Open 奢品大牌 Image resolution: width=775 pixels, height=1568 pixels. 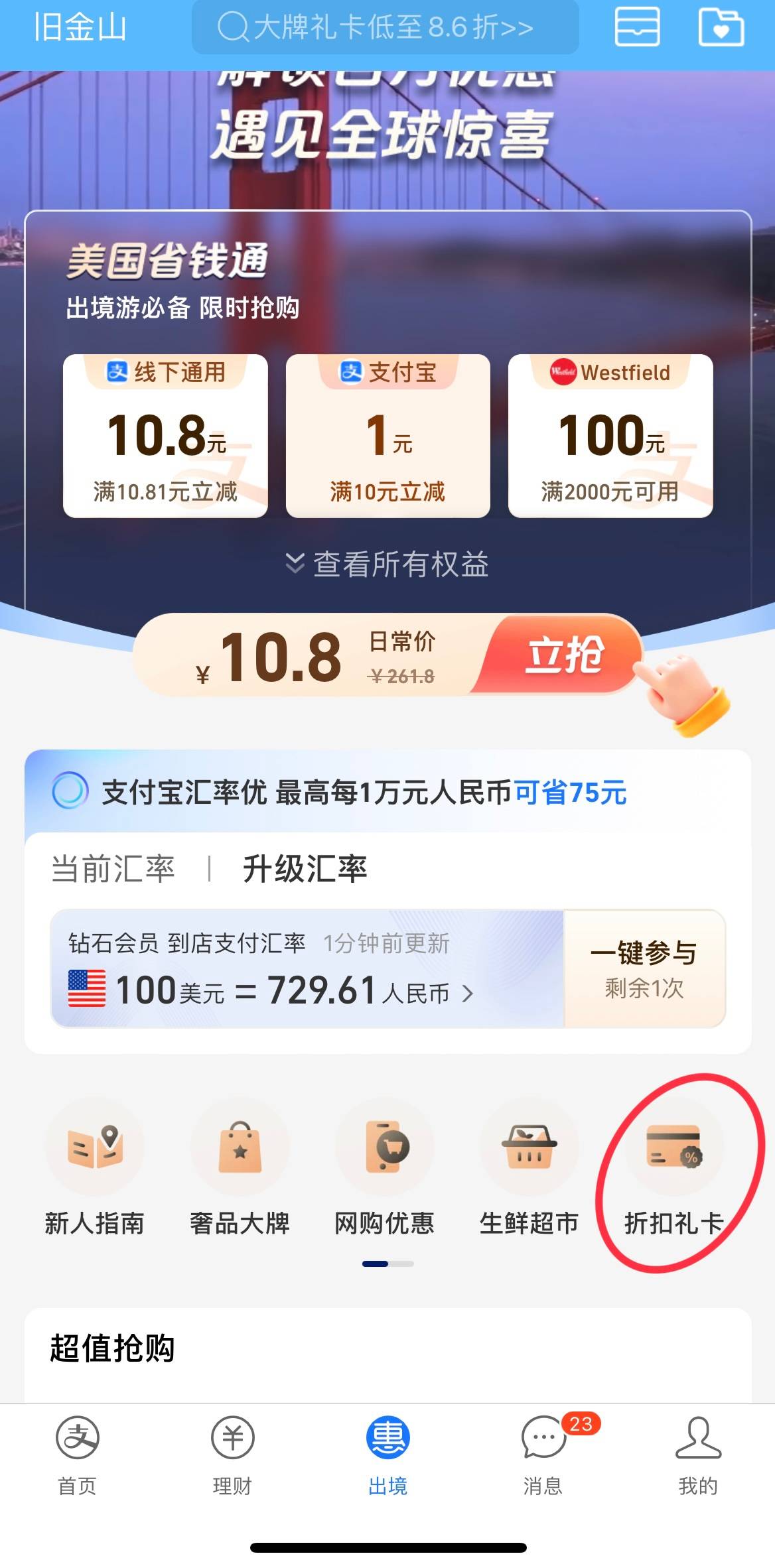pos(240,1171)
